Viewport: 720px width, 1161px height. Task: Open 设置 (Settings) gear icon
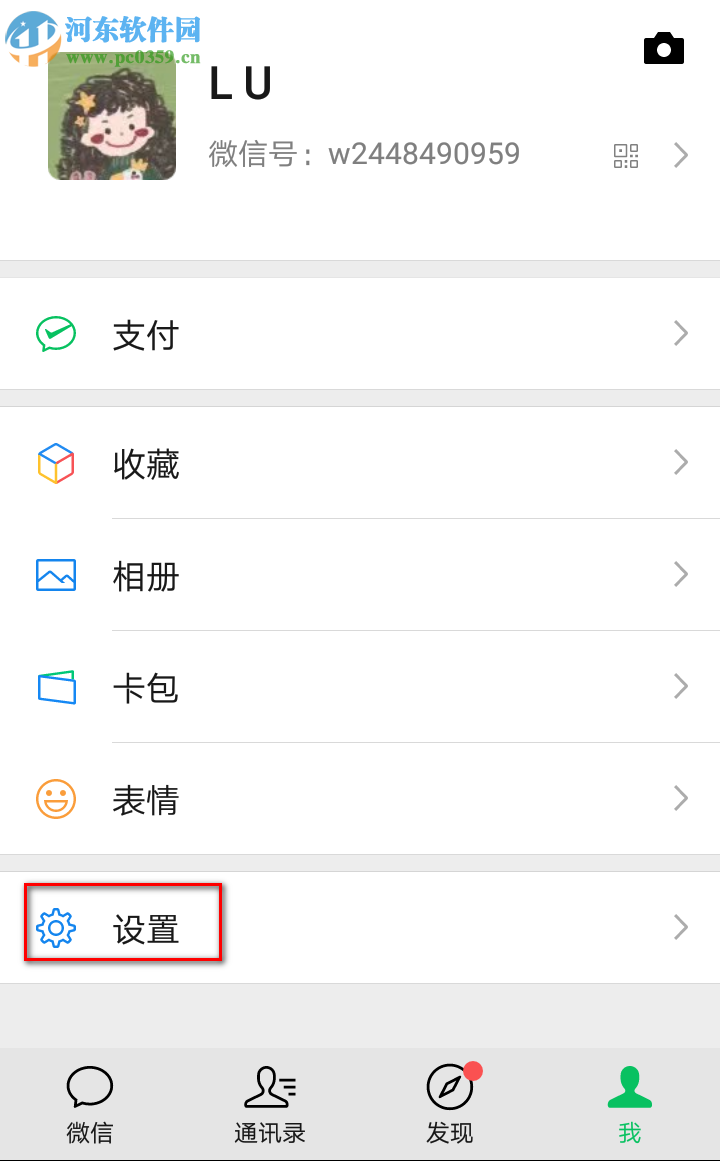point(57,923)
